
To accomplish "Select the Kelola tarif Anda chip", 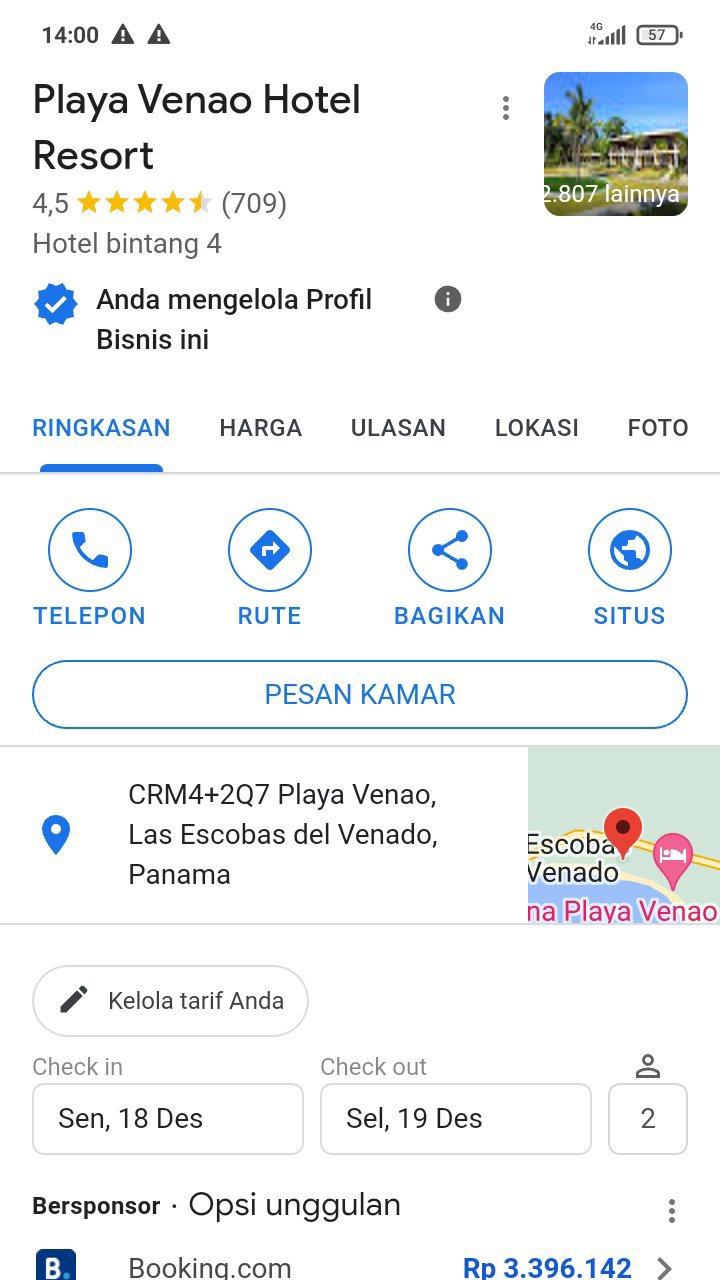I will (x=170, y=1000).
